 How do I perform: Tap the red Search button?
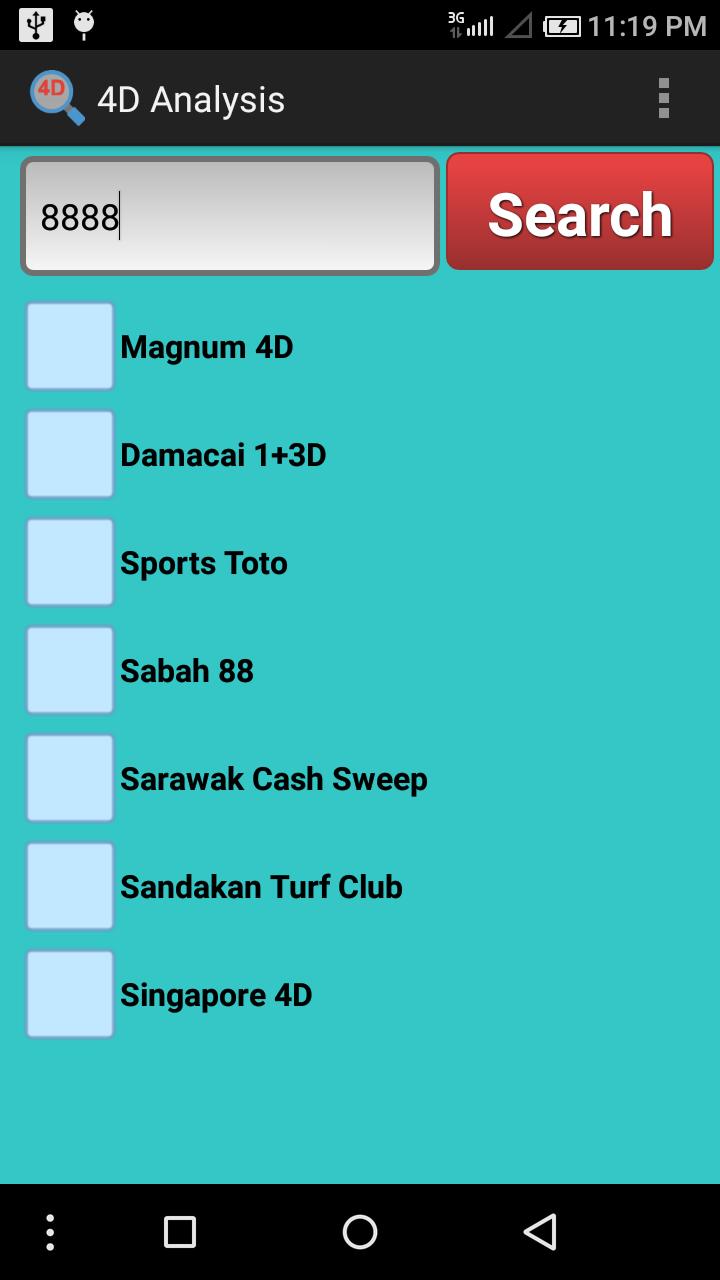click(x=580, y=212)
